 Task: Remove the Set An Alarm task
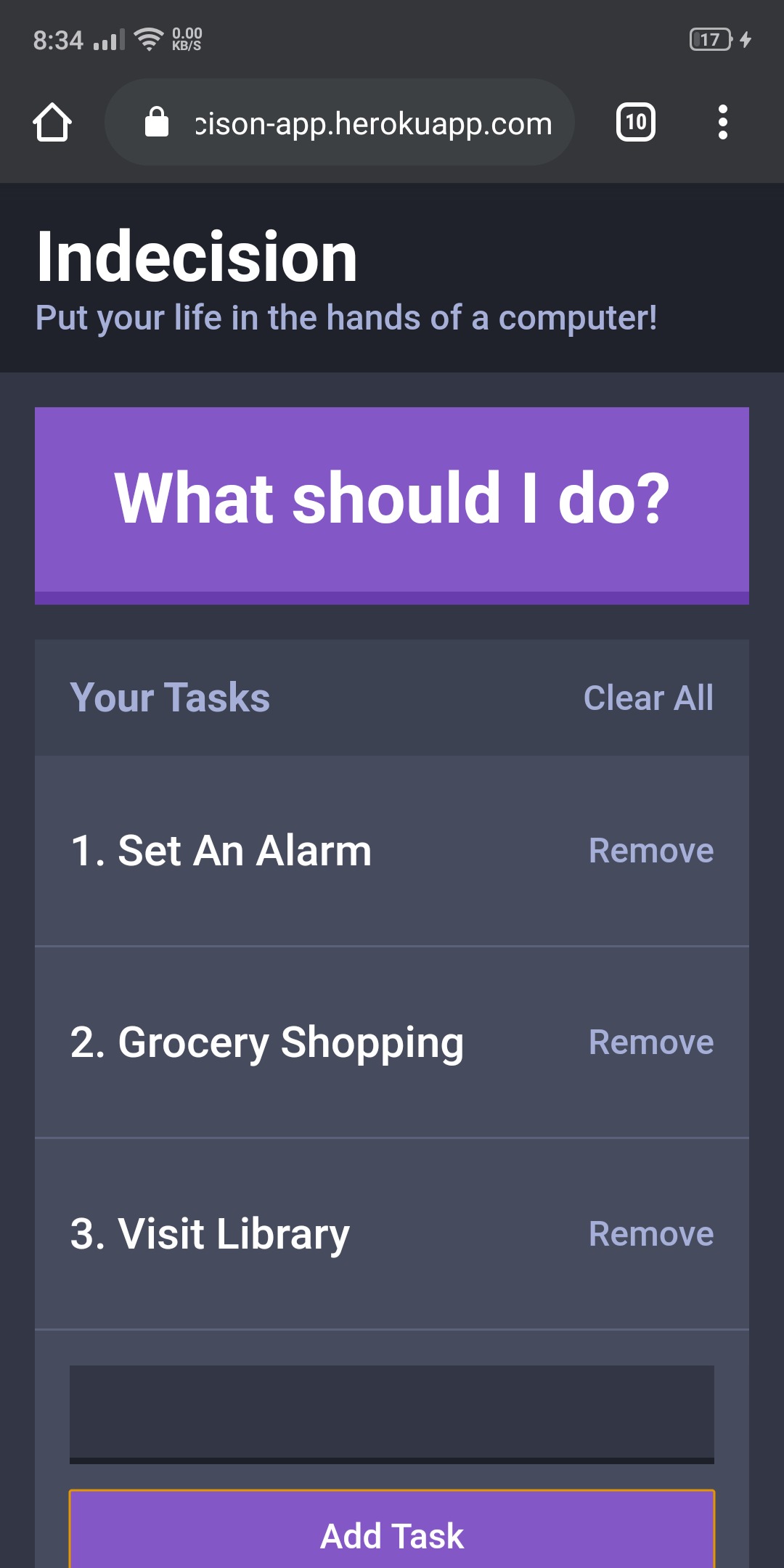651,850
